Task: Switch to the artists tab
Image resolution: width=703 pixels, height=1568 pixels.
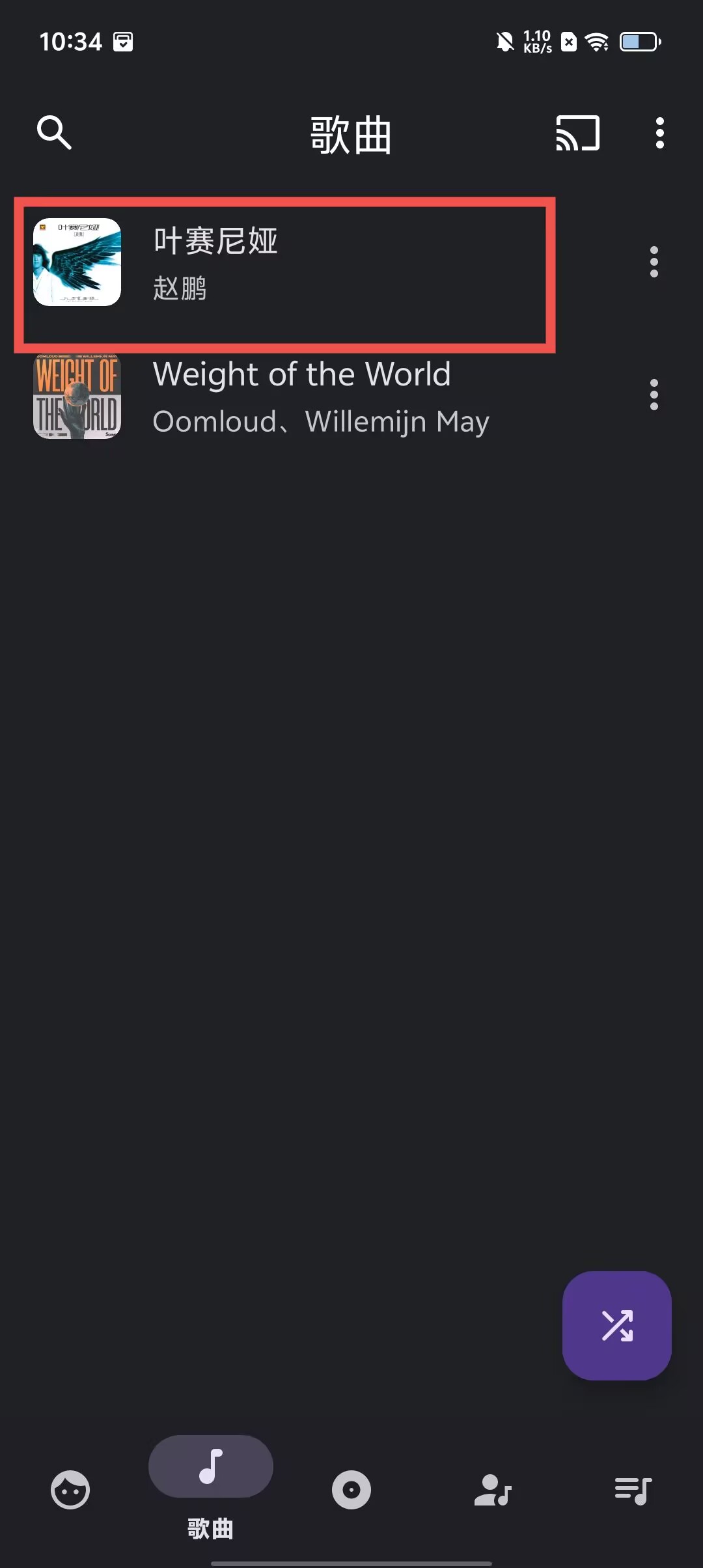Action: pos(493,1489)
